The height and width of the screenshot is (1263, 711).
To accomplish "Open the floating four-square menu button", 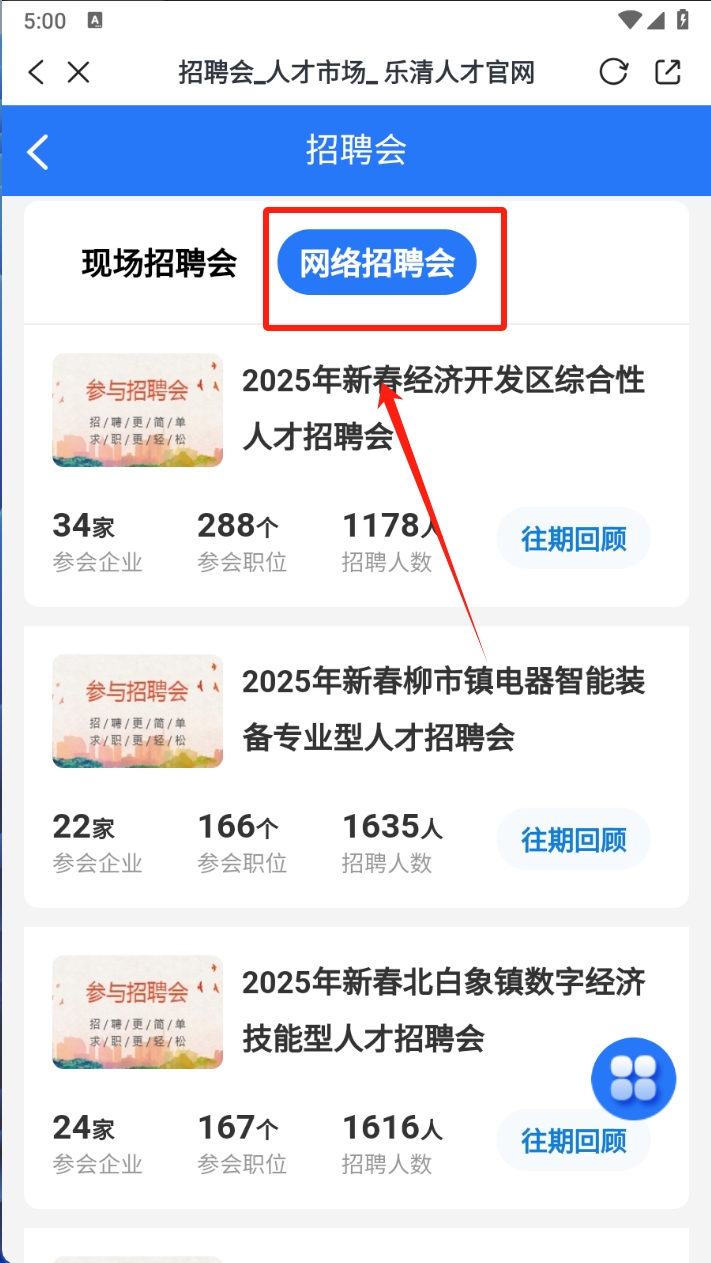I will 633,1079.
